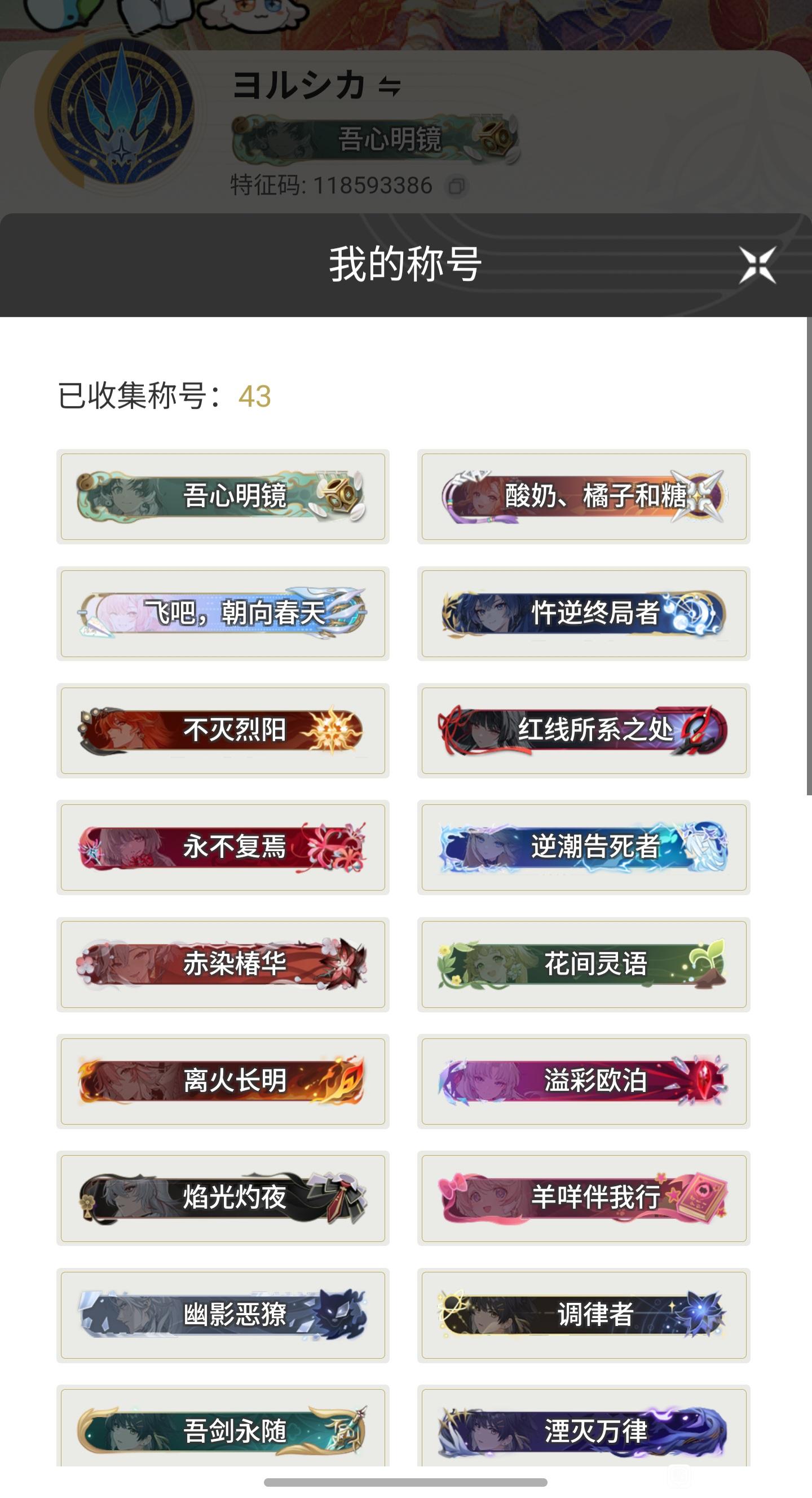Select the 逆潮告死者 title
812x1498 pixels.
coord(584,847)
